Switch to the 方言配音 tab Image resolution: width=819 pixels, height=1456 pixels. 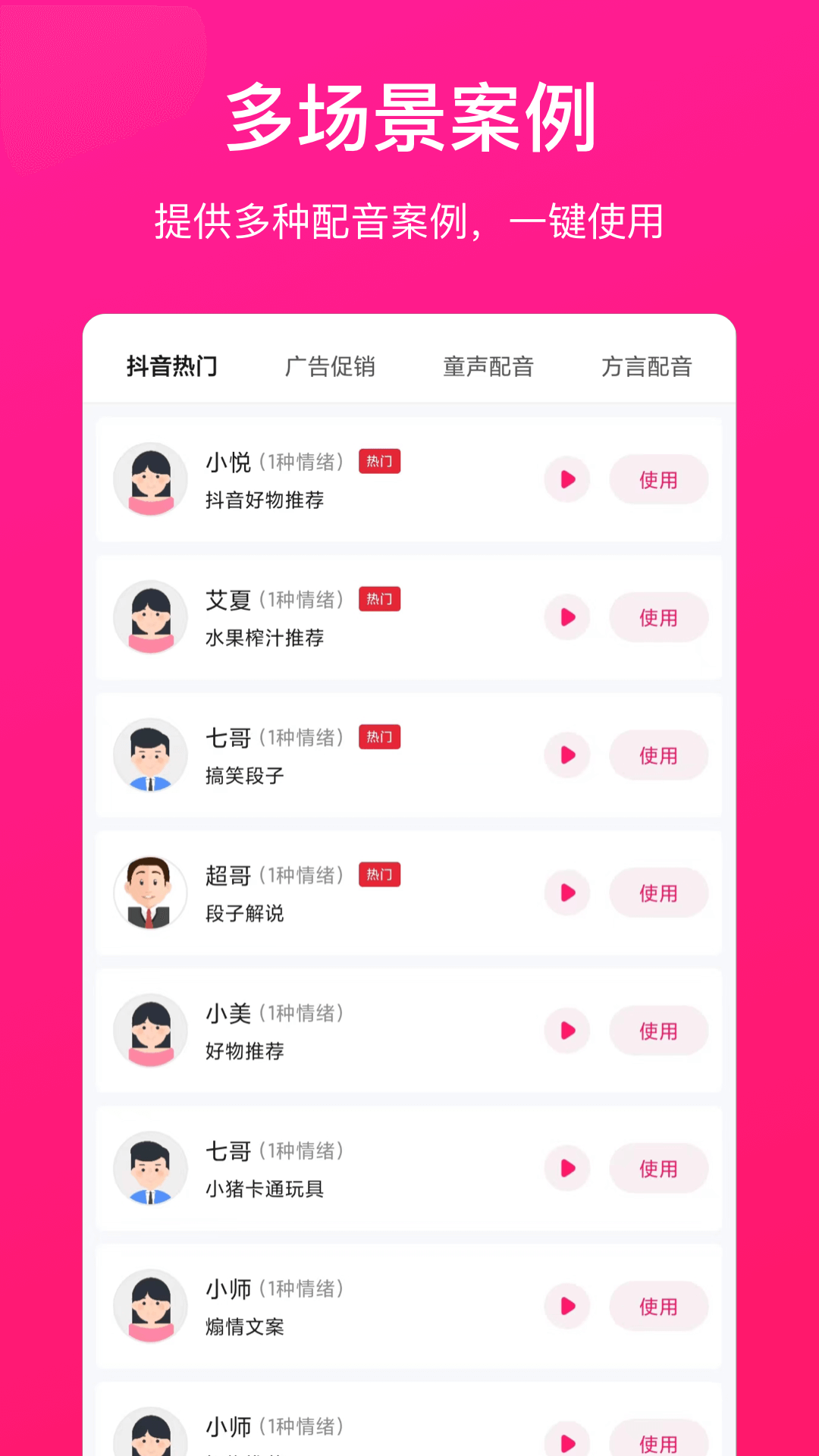point(647,366)
